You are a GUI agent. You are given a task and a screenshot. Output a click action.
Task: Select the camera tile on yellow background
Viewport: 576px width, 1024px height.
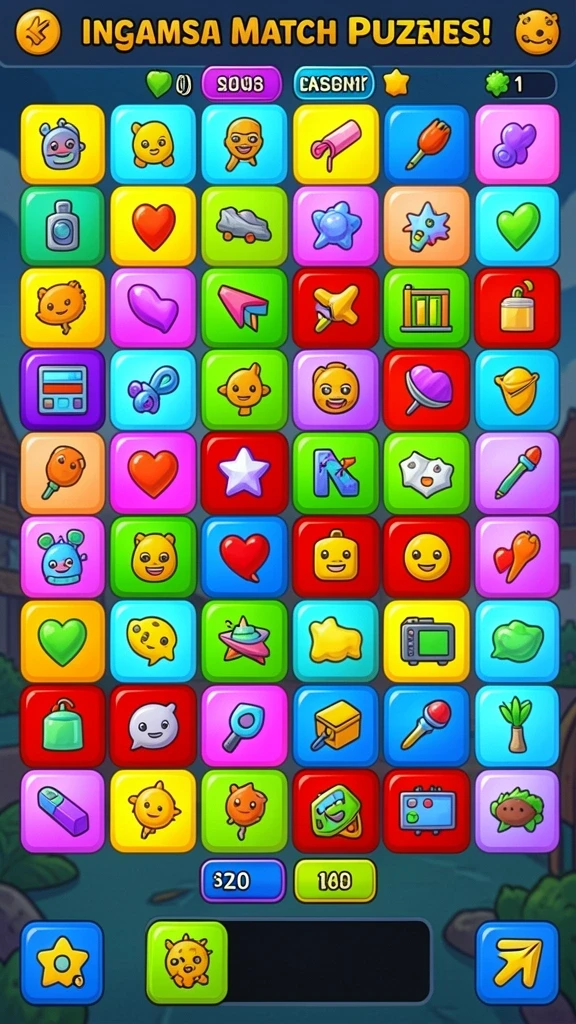426,641
